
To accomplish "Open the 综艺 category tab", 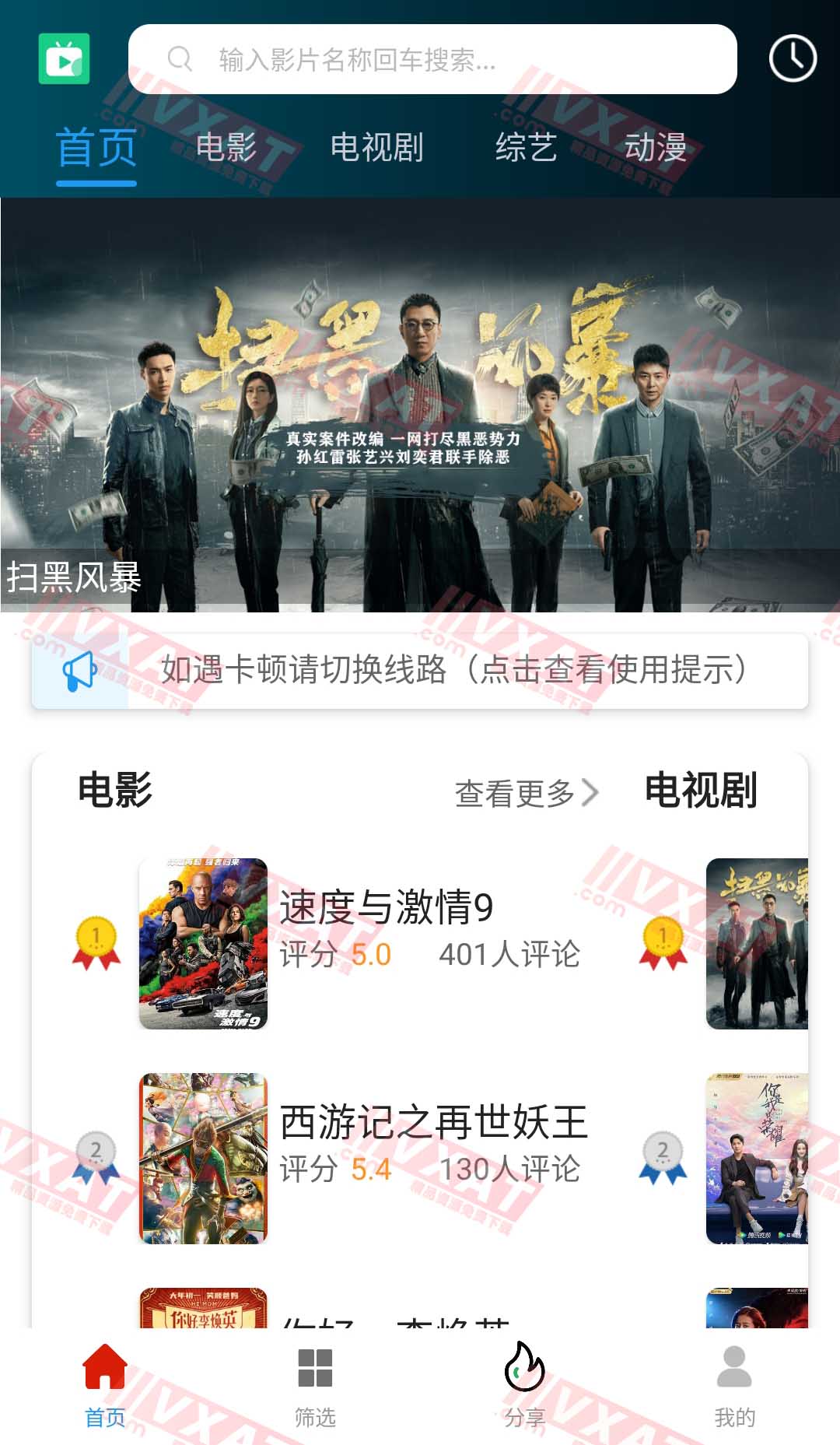I will [526, 147].
